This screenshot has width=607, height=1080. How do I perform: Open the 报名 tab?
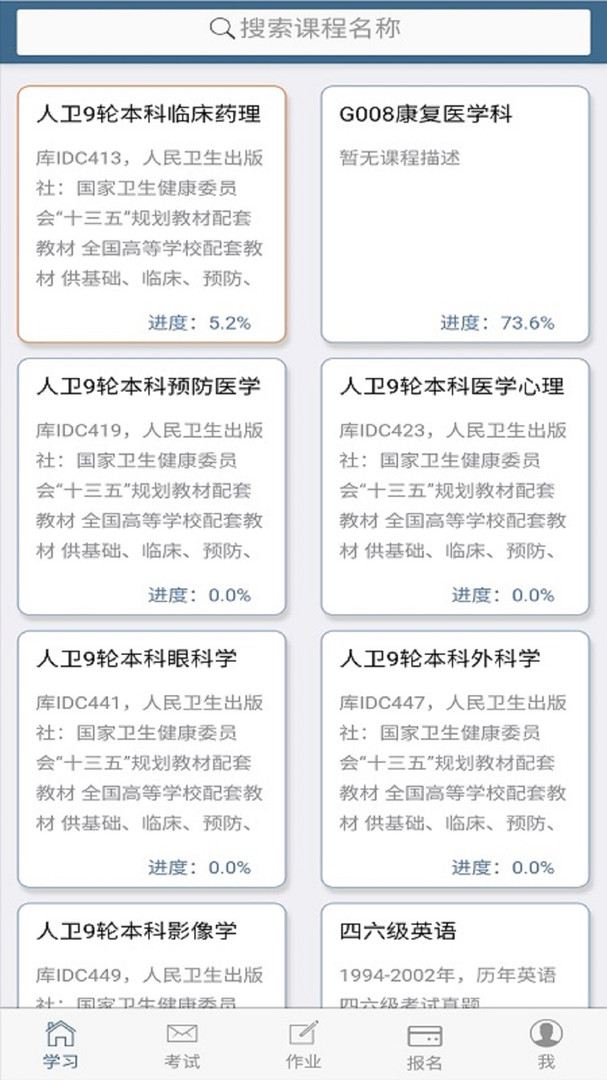(x=425, y=1045)
